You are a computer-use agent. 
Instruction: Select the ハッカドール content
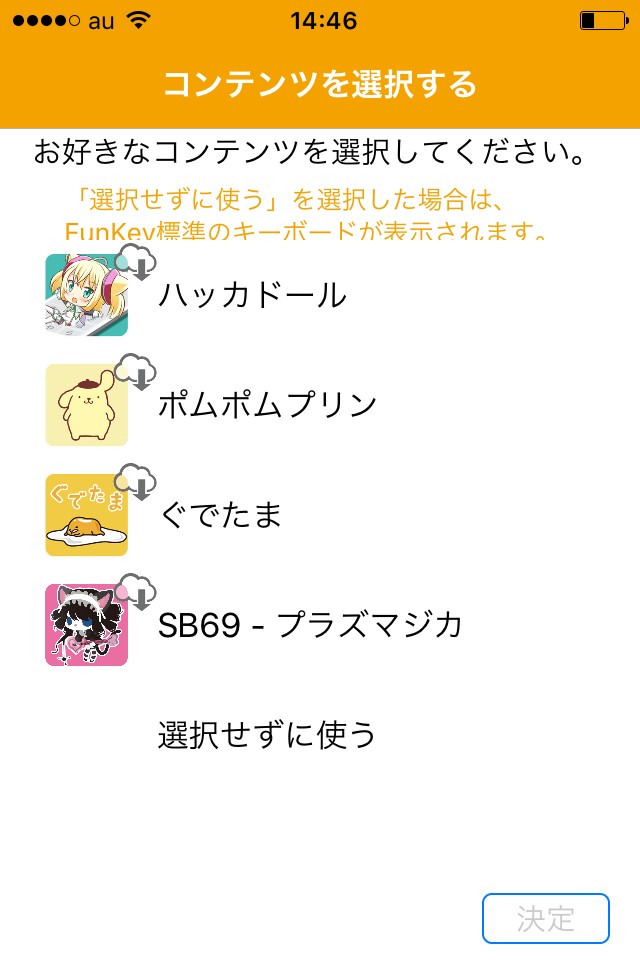tap(252, 295)
